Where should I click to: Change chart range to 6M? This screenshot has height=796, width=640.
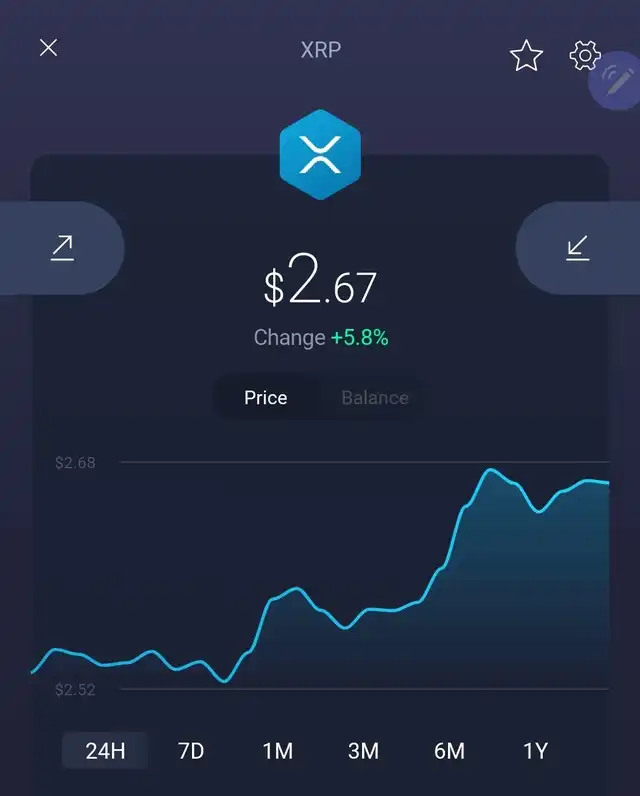click(x=449, y=751)
